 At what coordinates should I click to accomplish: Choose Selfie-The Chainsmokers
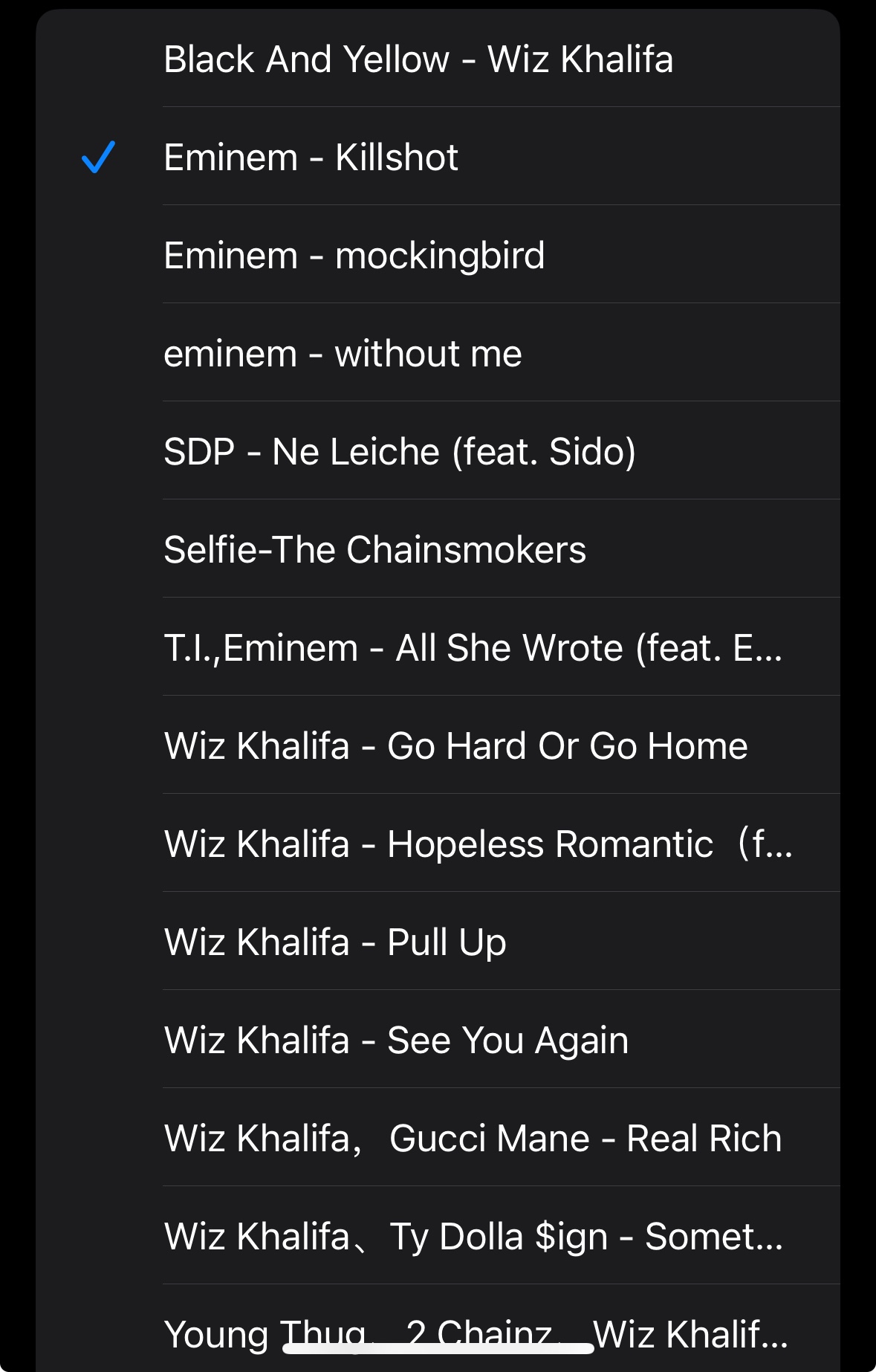click(x=438, y=549)
